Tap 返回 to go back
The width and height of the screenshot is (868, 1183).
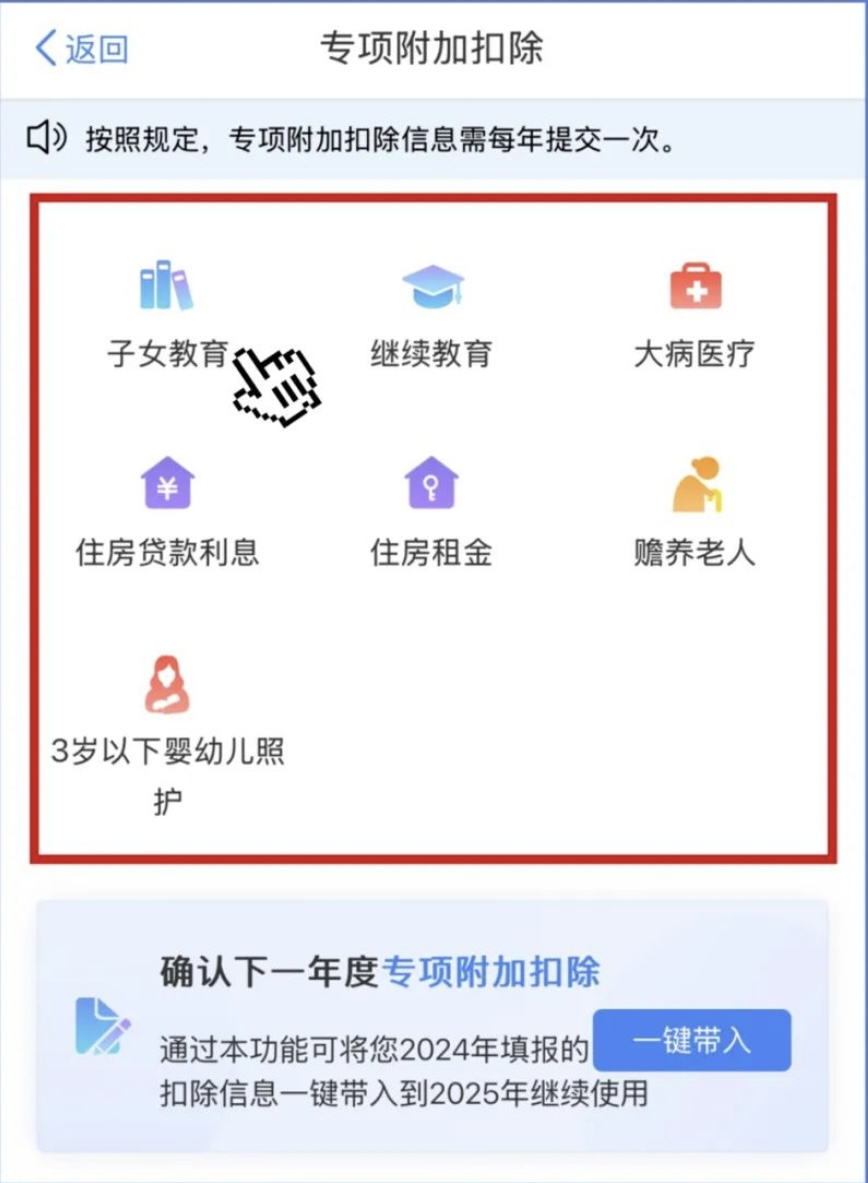[x=82, y=49]
